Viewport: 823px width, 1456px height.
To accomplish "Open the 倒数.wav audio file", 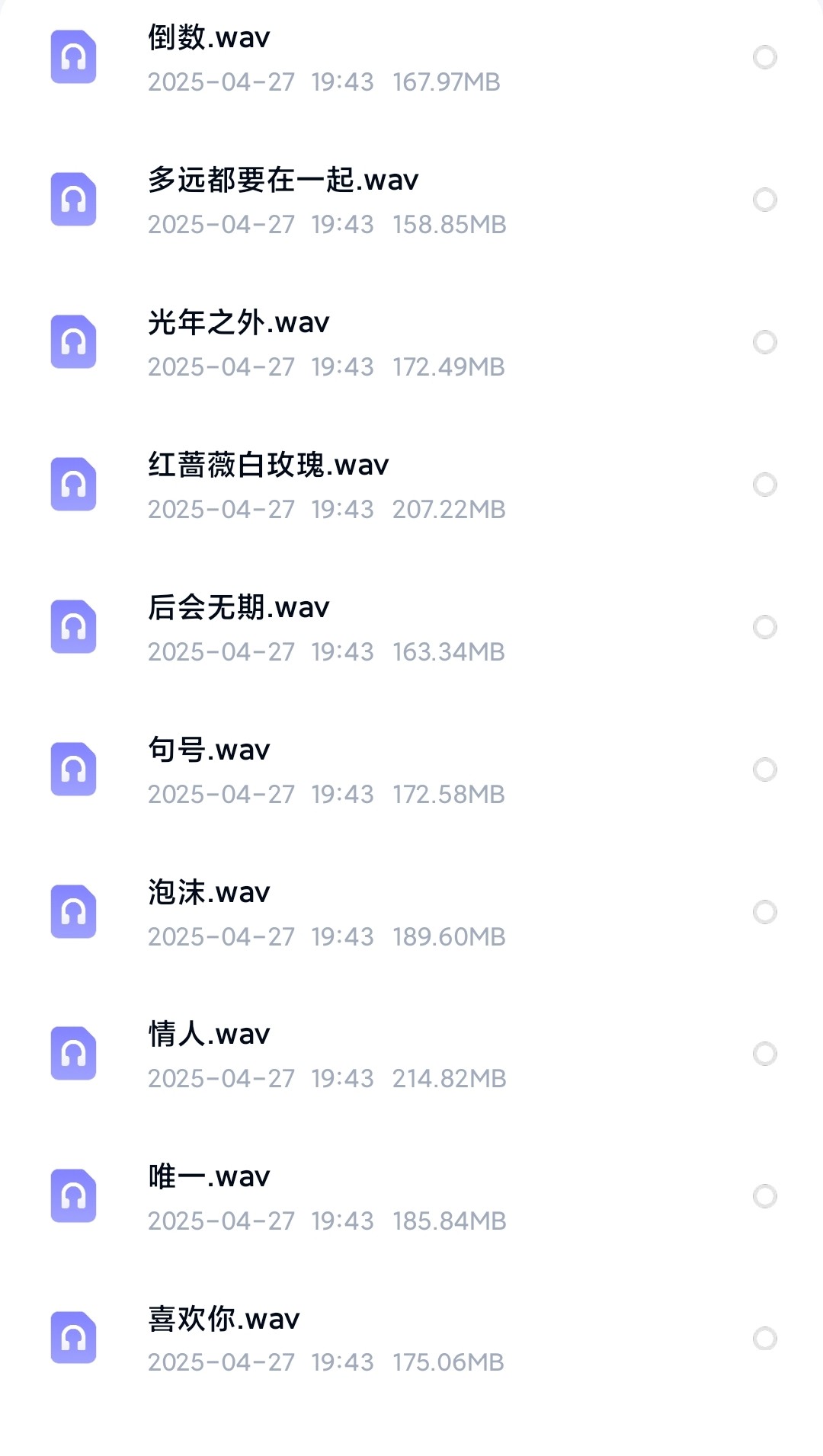I will (210, 38).
